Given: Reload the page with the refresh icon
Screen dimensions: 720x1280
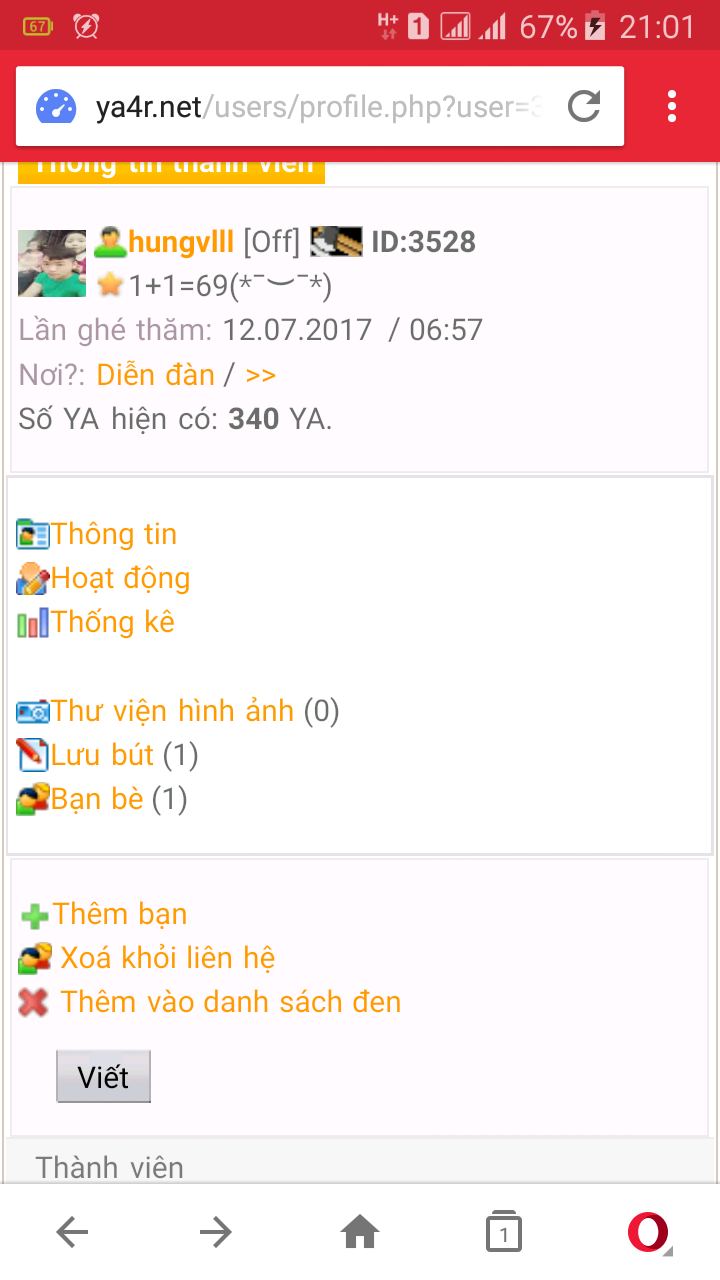Looking at the screenshot, I should click(x=584, y=106).
